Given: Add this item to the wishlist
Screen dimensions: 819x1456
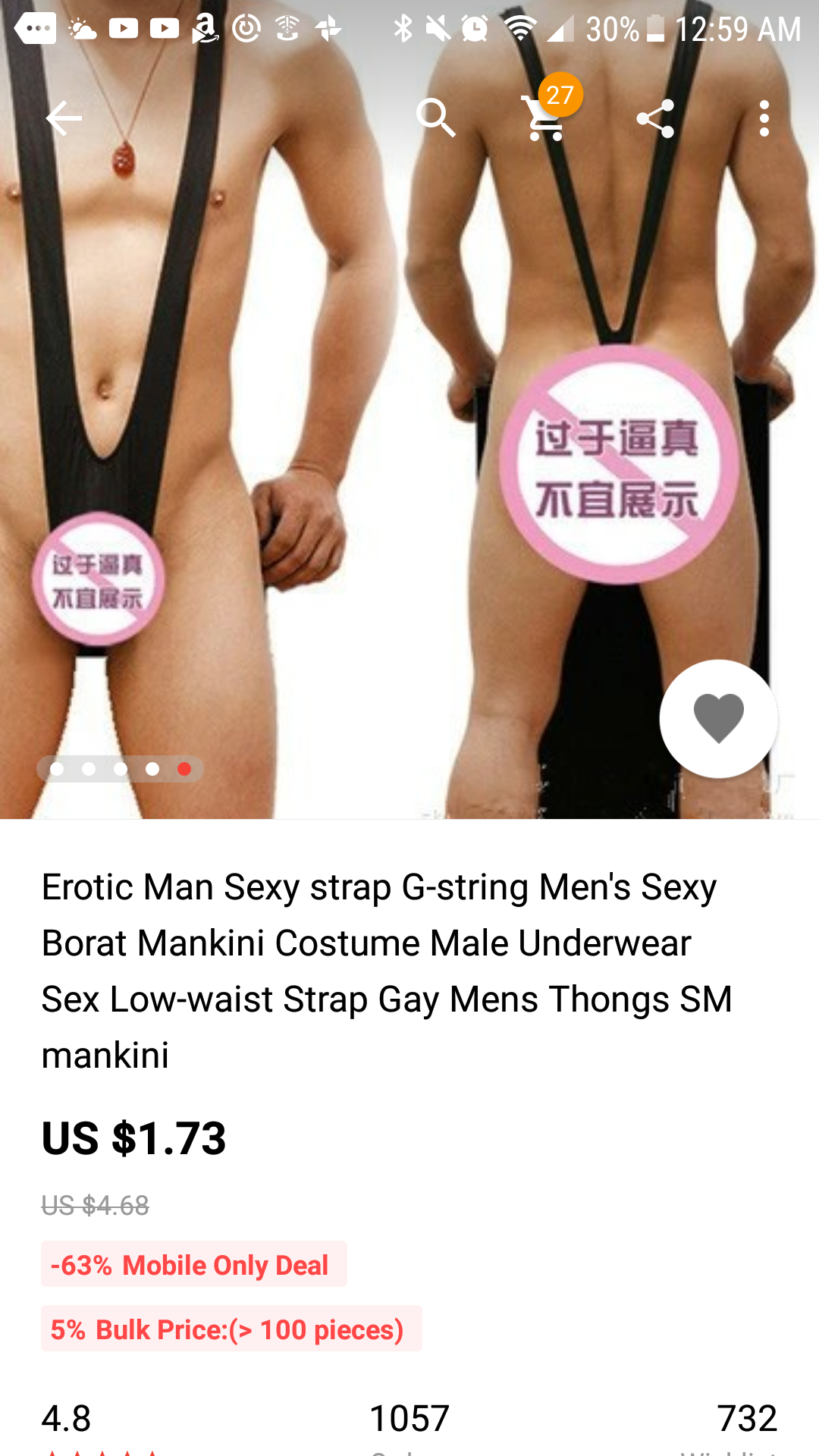Looking at the screenshot, I should (x=718, y=718).
